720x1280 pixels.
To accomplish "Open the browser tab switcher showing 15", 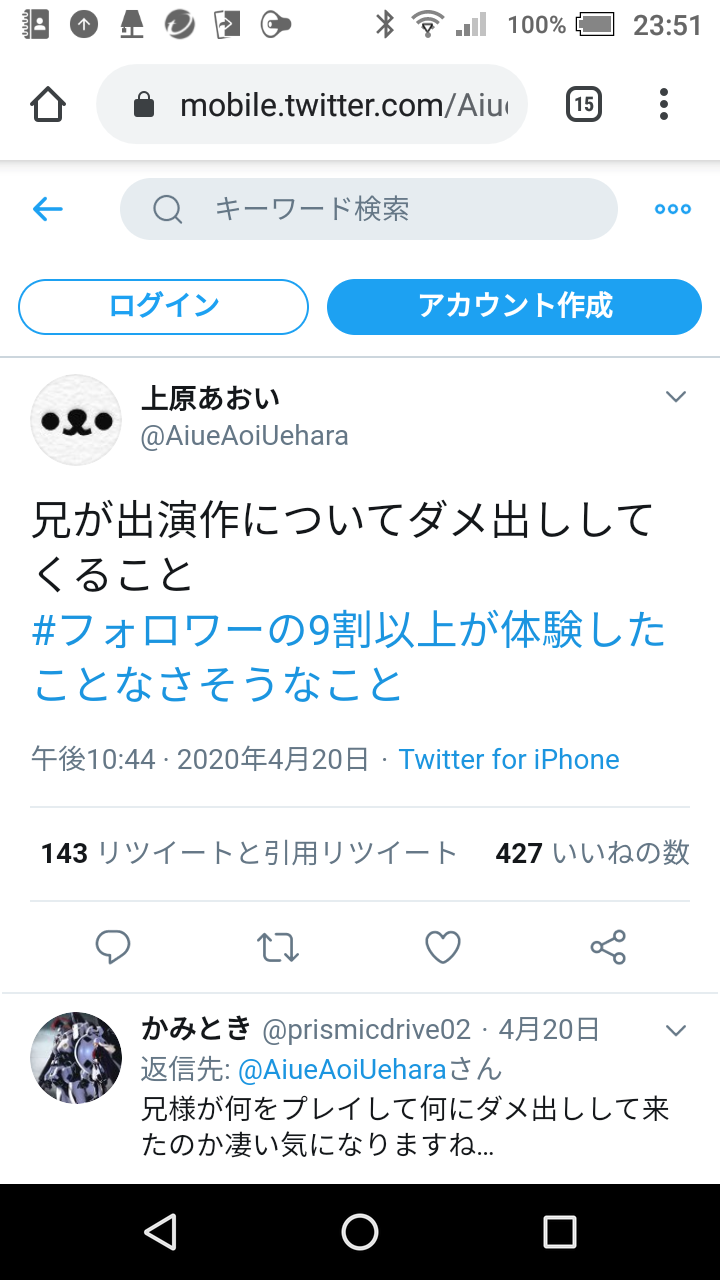I will coord(584,104).
